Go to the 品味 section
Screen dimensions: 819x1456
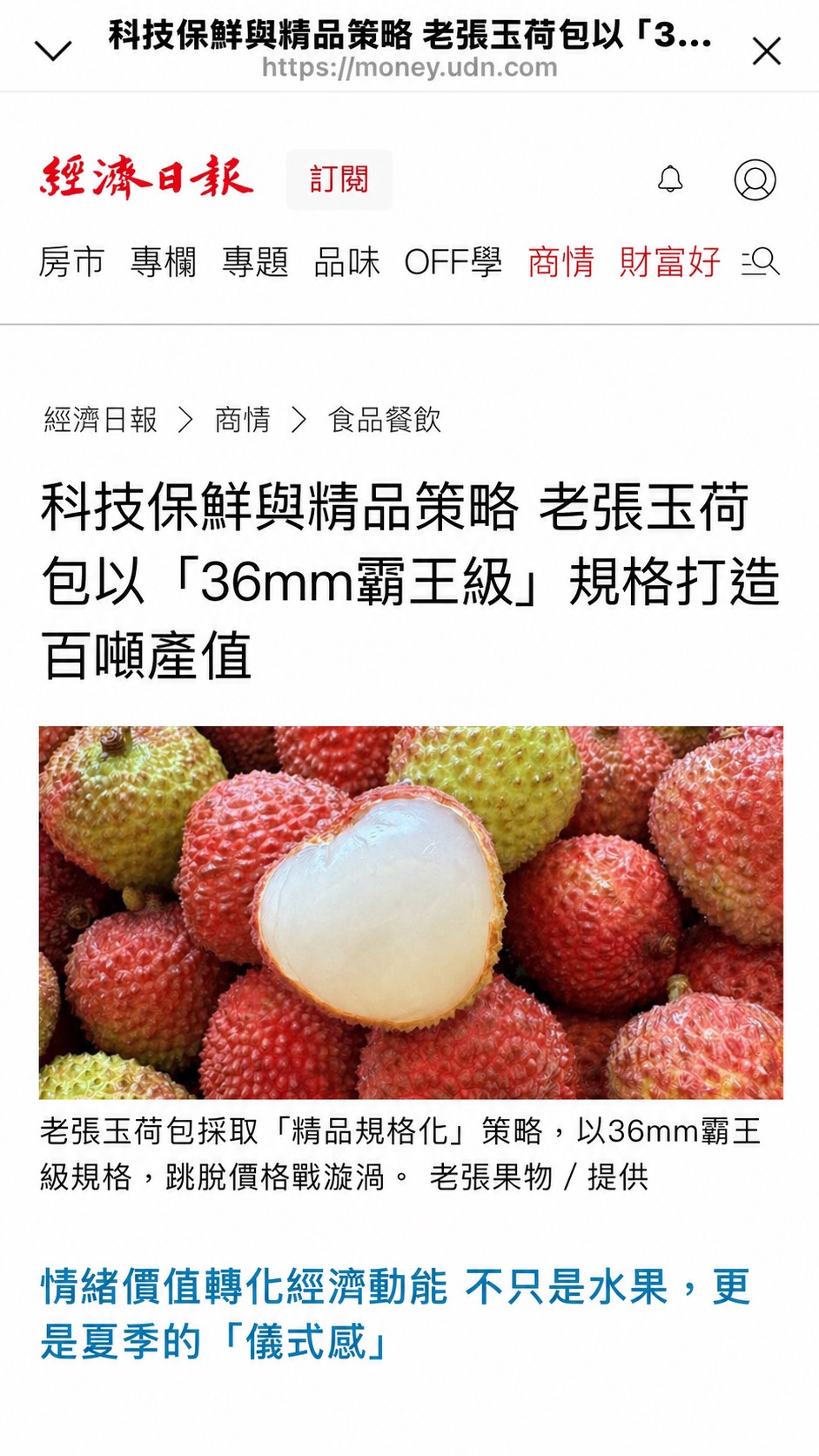point(346,262)
